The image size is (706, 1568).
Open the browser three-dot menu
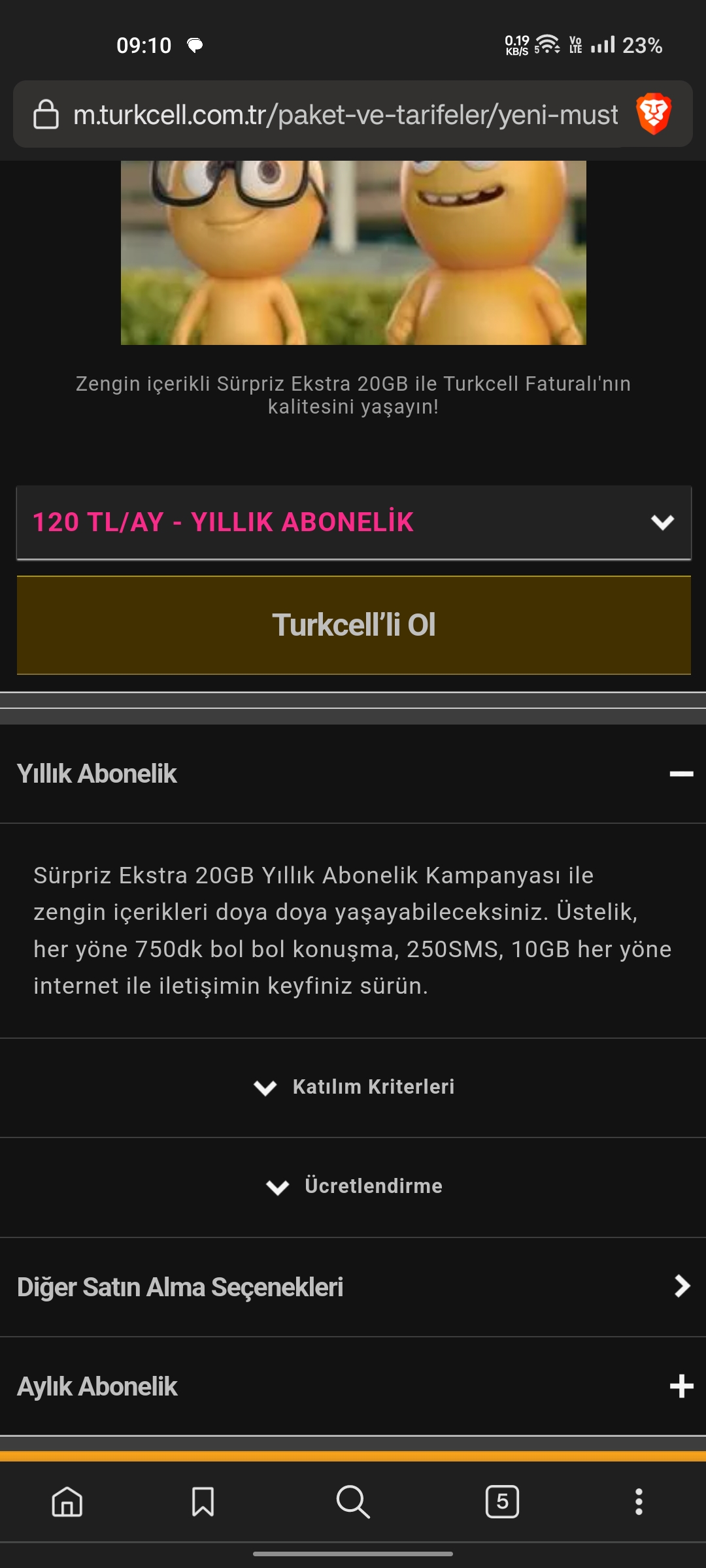pos(639,1501)
